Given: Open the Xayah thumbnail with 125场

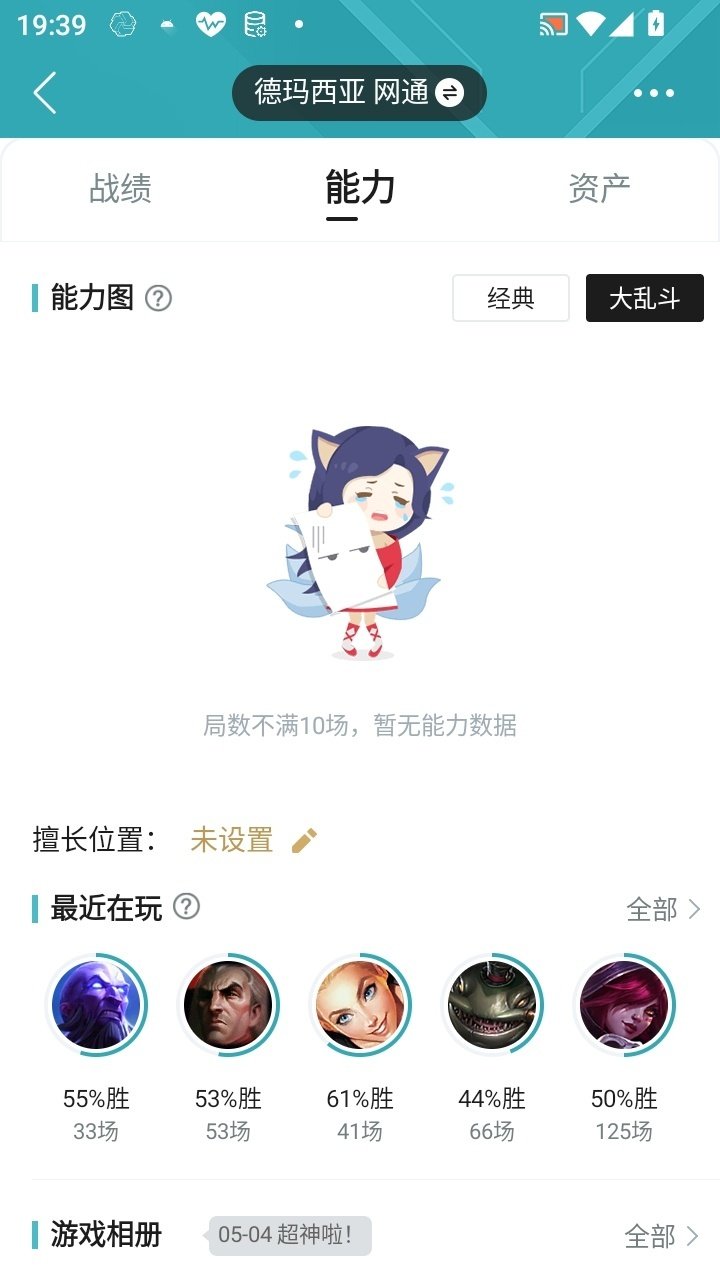Looking at the screenshot, I should click(625, 1004).
